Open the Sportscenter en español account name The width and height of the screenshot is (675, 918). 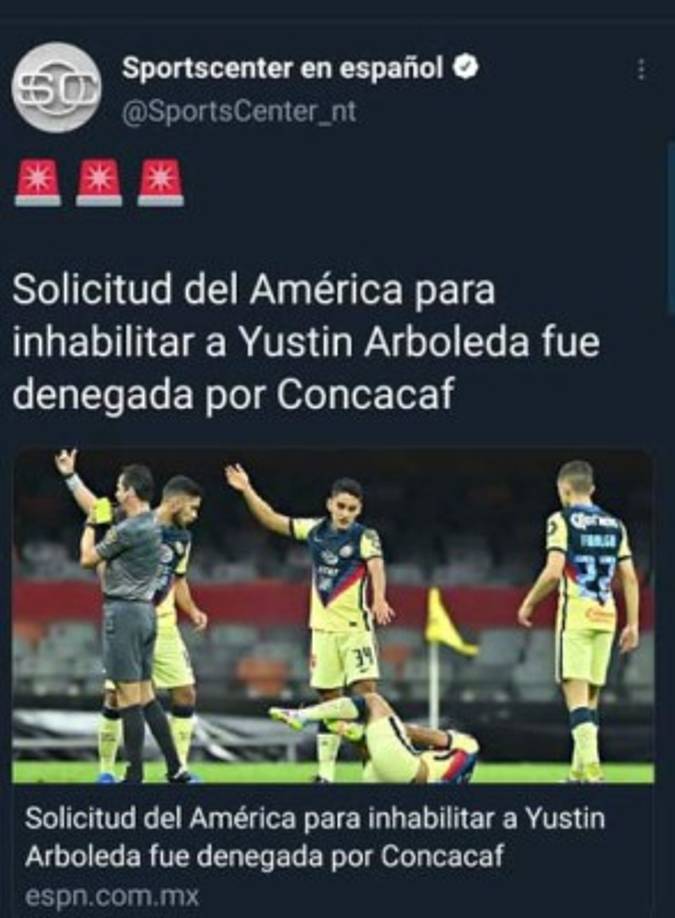click(282, 69)
